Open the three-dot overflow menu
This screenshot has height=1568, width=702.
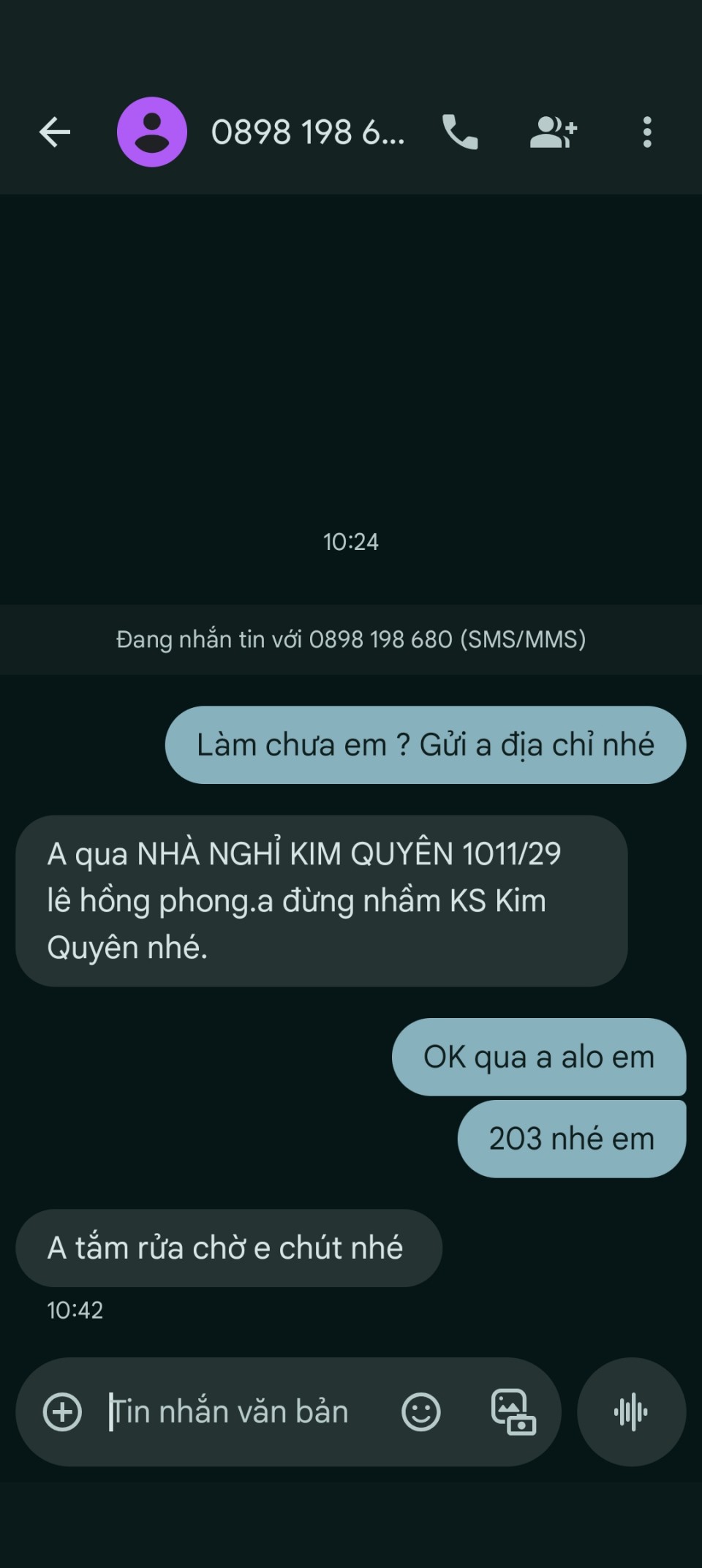click(646, 132)
